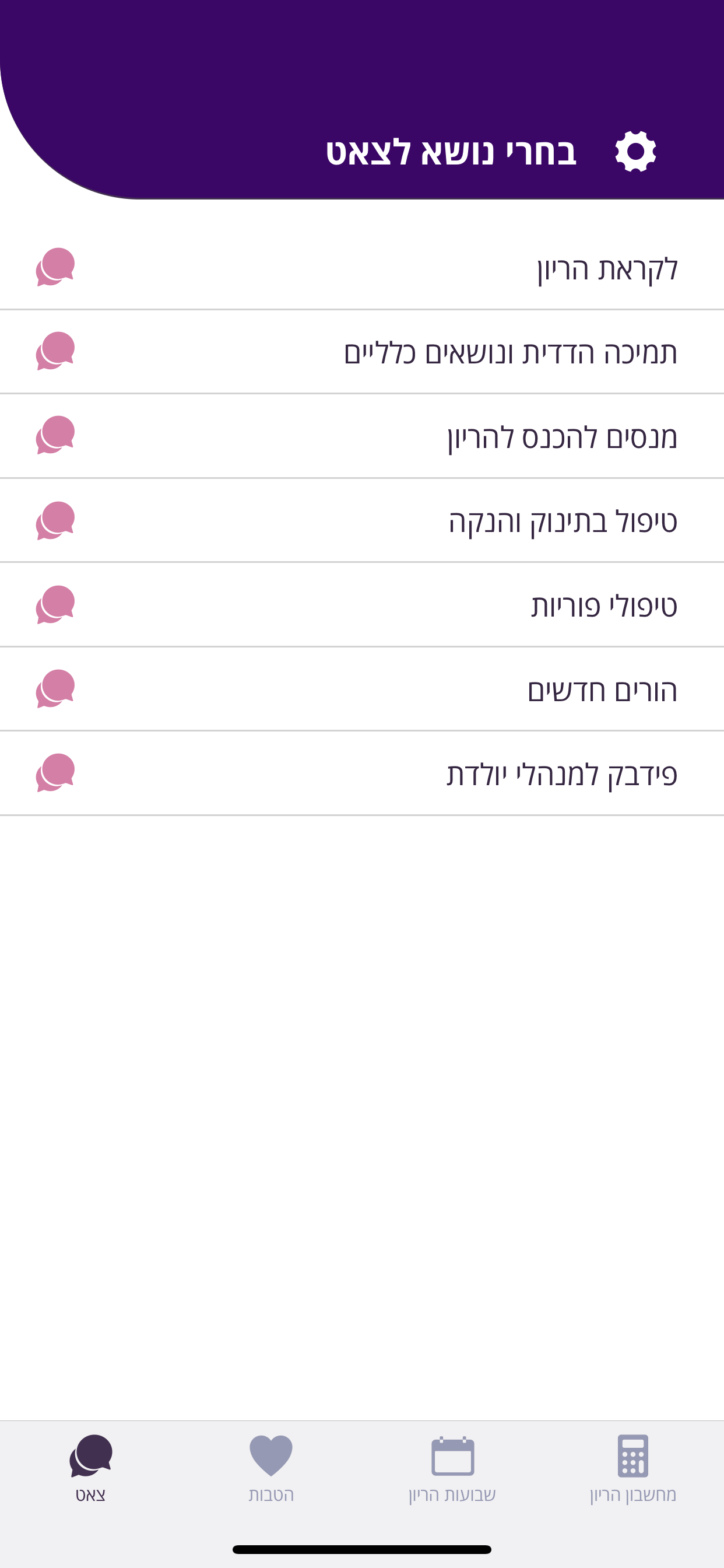
Task: Choose the טיפול בתינוק והנקה chat topic
Action: (562, 521)
